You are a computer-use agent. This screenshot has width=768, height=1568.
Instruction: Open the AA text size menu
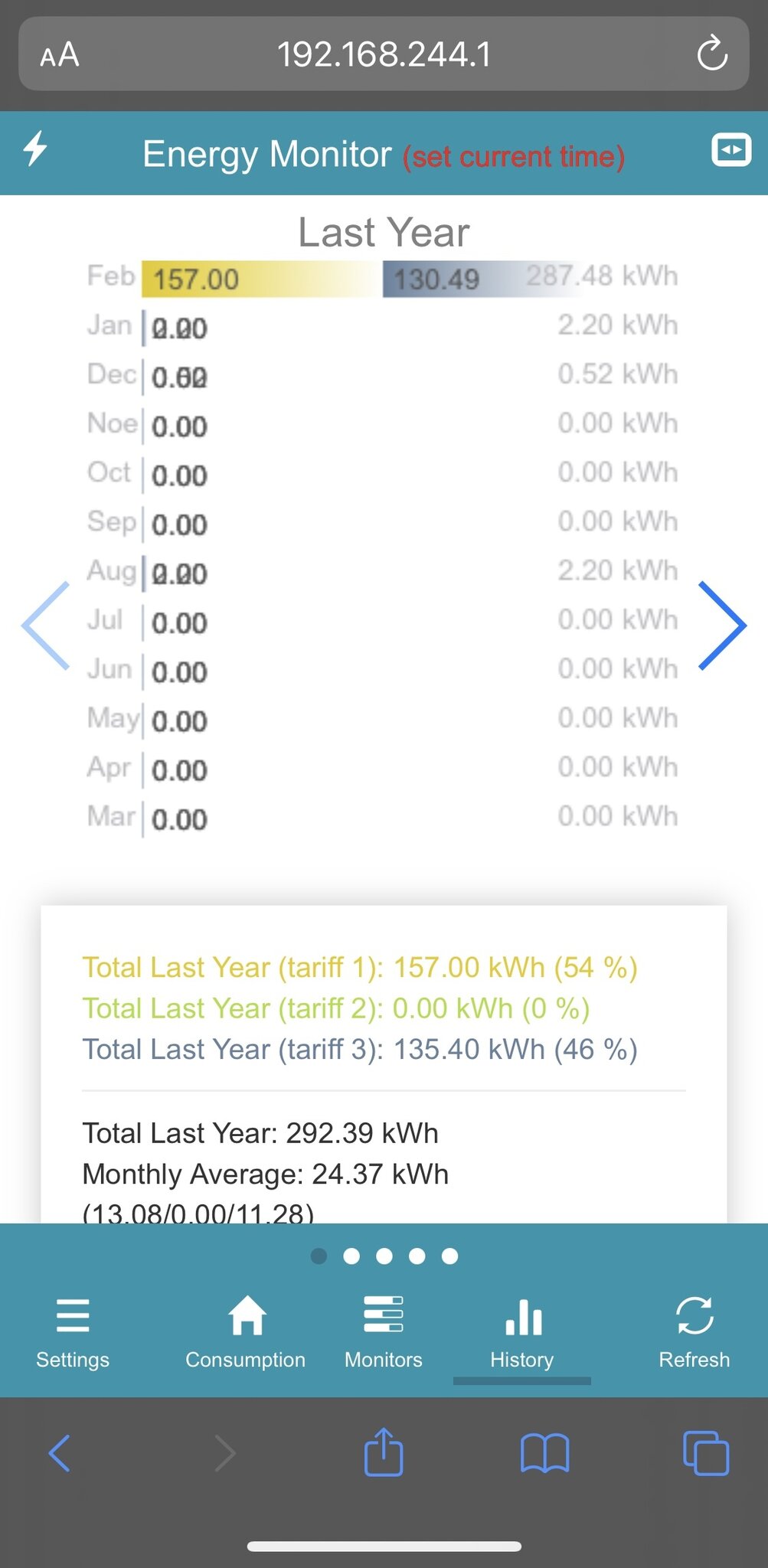(60, 55)
